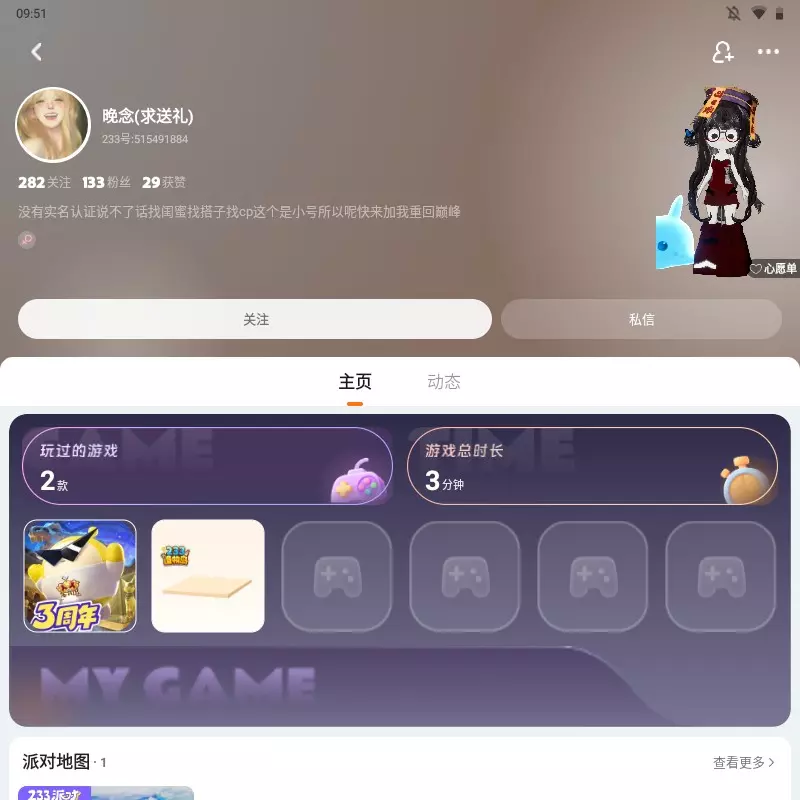This screenshot has width=800, height=800.
Task: Open the user's profile avatar
Action: (53, 125)
